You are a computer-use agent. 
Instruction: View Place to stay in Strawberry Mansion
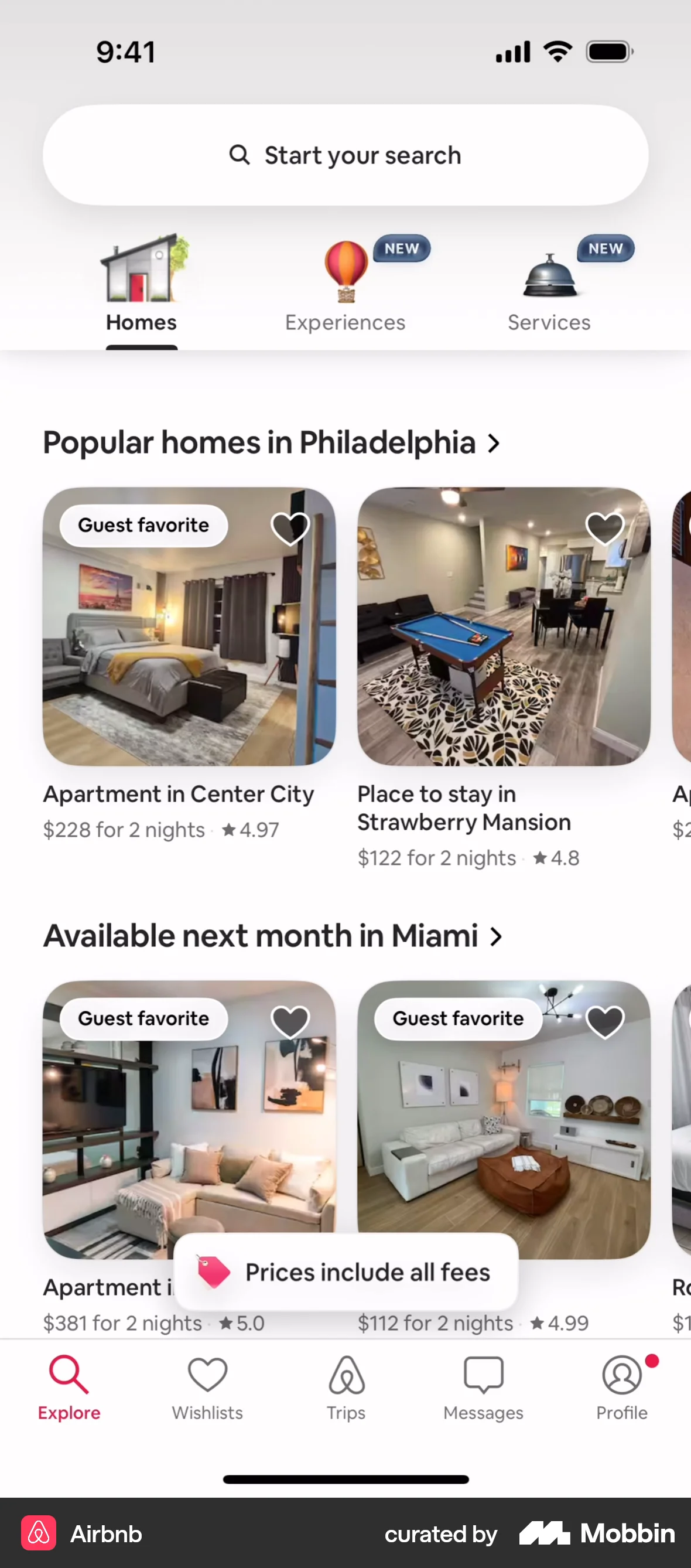[503, 627]
